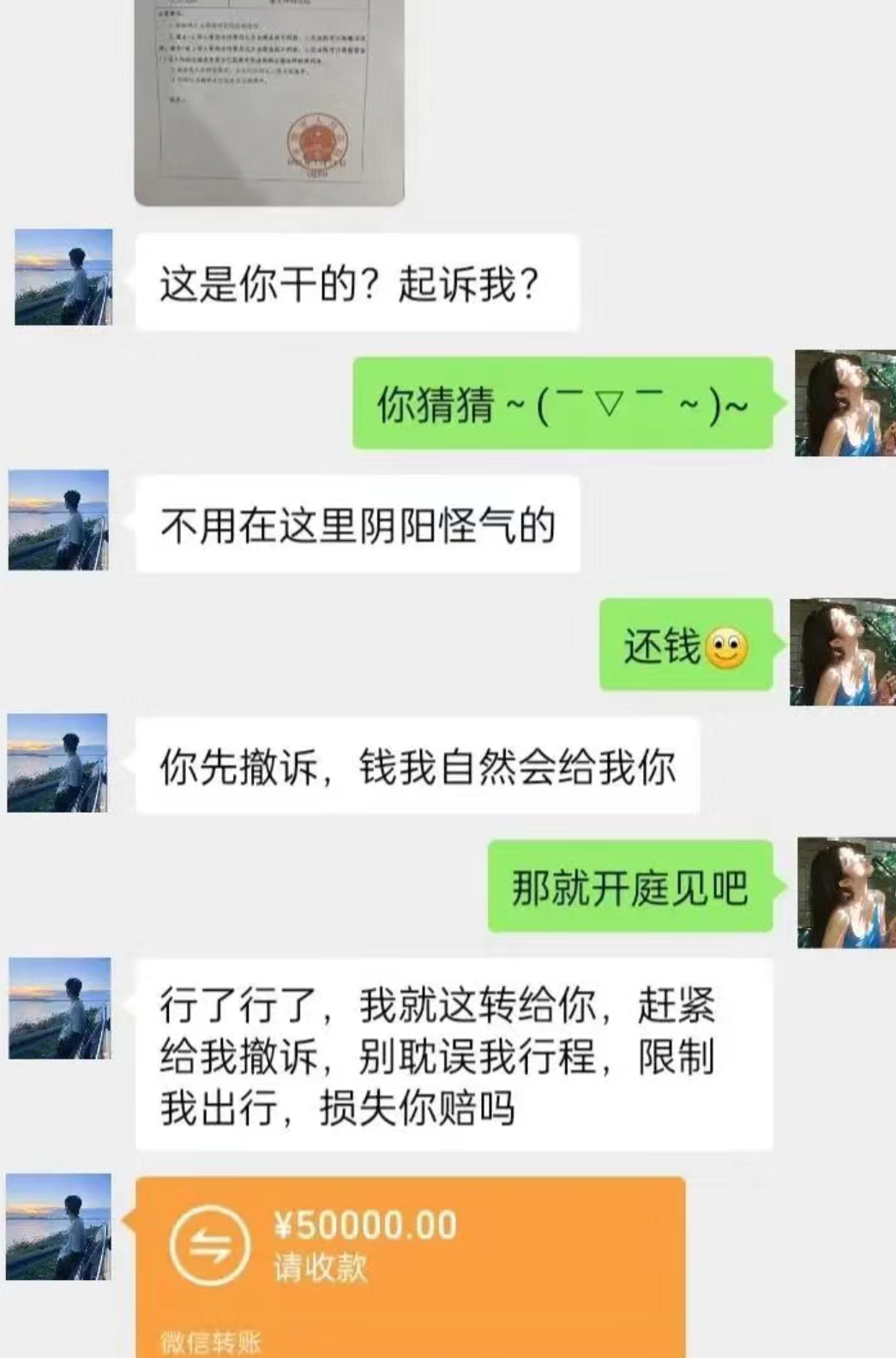The width and height of the screenshot is (896, 1358).
Task: Open avatar beside "不用在这里阴阳怪气的" message
Action: pos(58,520)
